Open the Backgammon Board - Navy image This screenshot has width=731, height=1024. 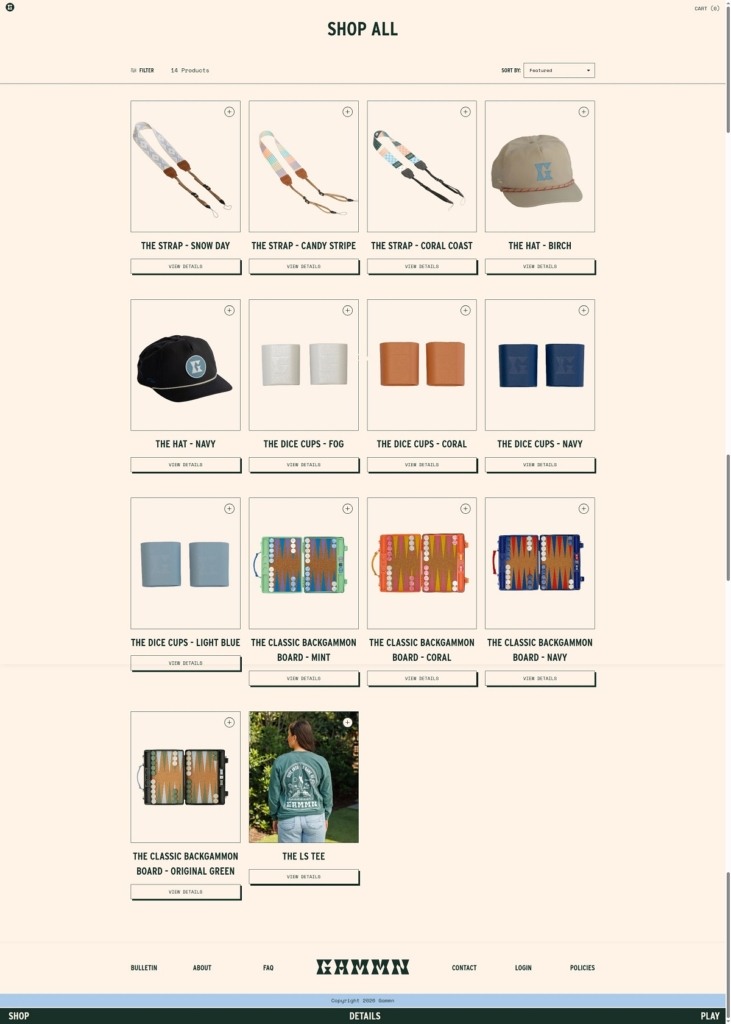coord(540,565)
